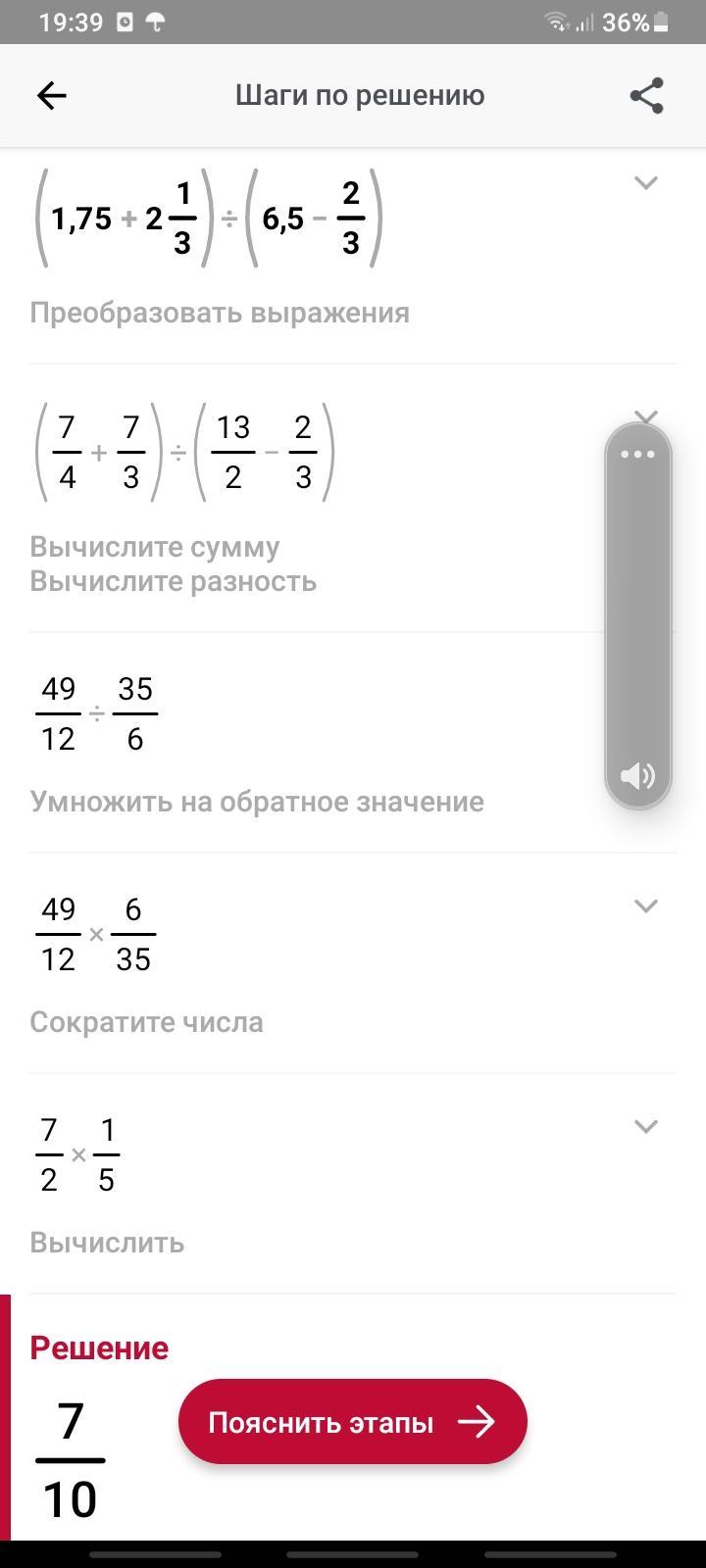Expand the 'Сократите числа' step
The width and height of the screenshot is (706, 1568).
(x=645, y=906)
